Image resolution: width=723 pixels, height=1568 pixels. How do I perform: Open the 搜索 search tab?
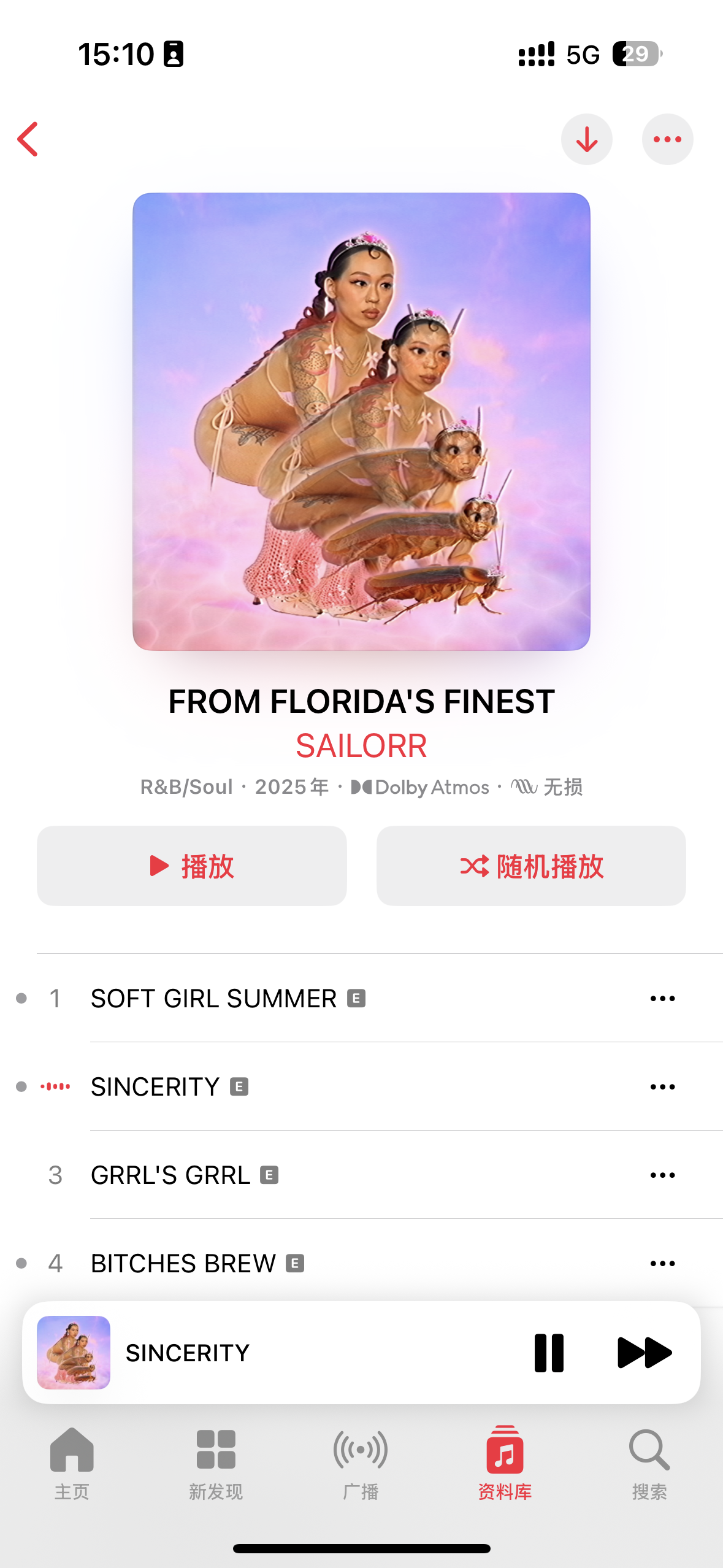click(x=649, y=1464)
